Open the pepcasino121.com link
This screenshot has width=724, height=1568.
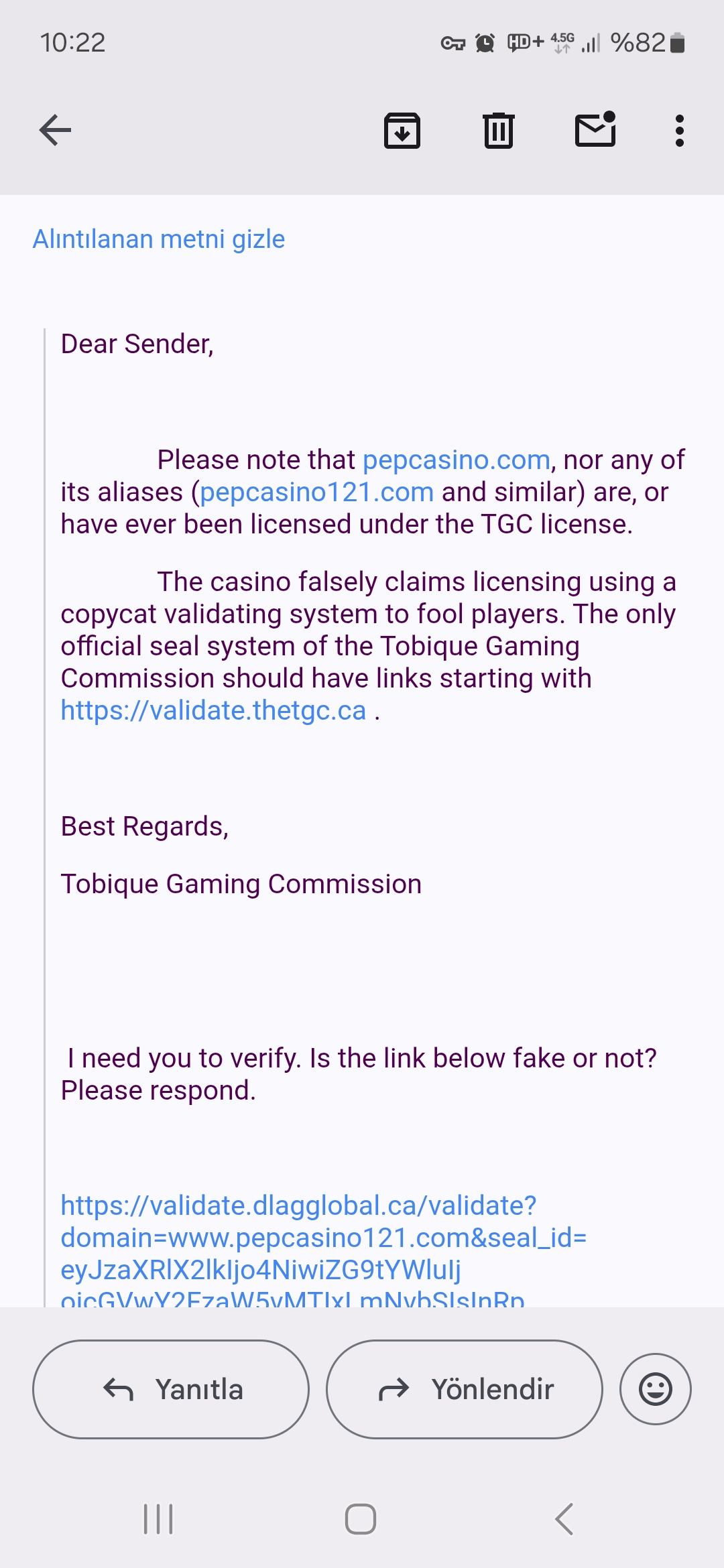coord(316,493)
